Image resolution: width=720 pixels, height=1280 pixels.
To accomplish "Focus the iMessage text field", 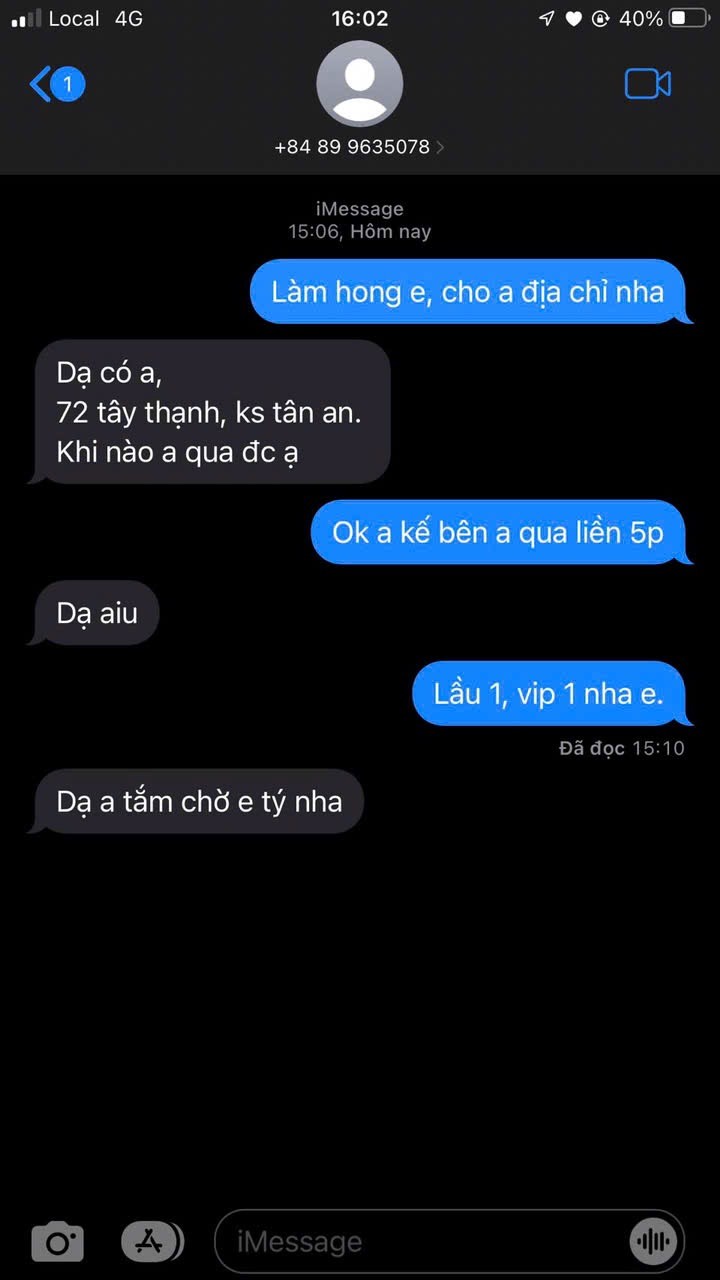I will (420, 1242).
